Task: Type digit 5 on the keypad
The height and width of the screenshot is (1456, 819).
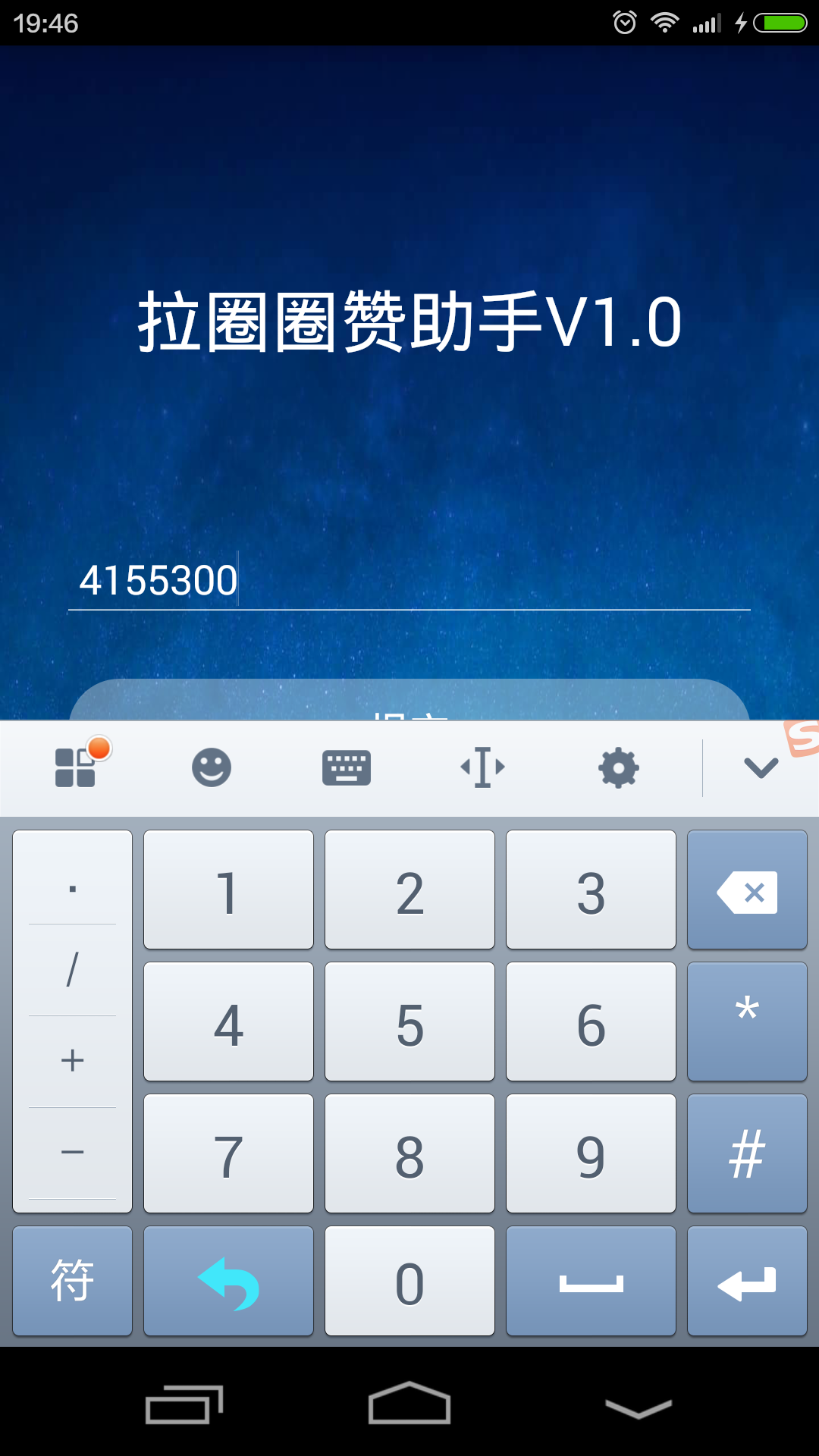Action: (x=409, y=1021)
